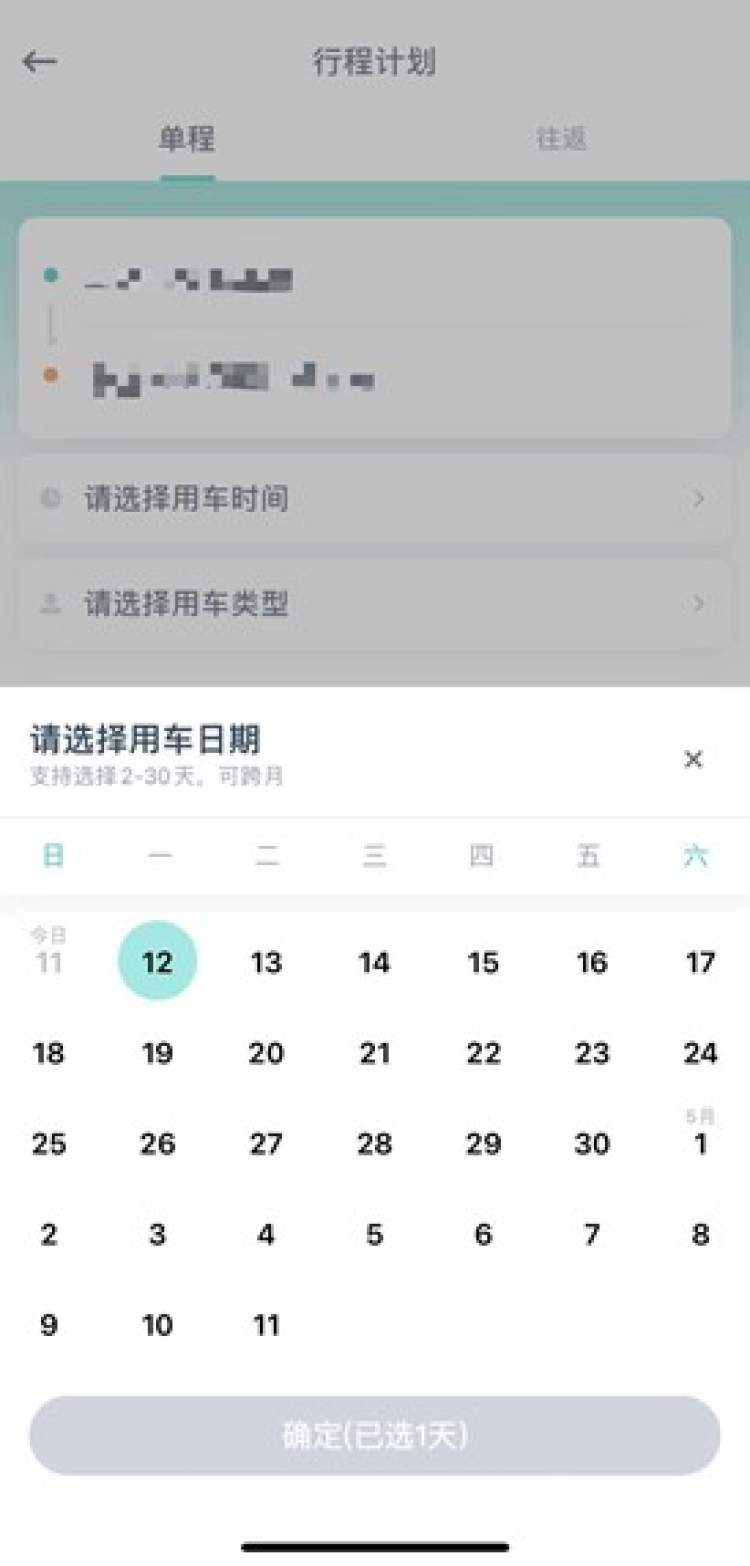Pick date 28 in the calendar
750x1566 pixels.
[x=374, y=1144]
